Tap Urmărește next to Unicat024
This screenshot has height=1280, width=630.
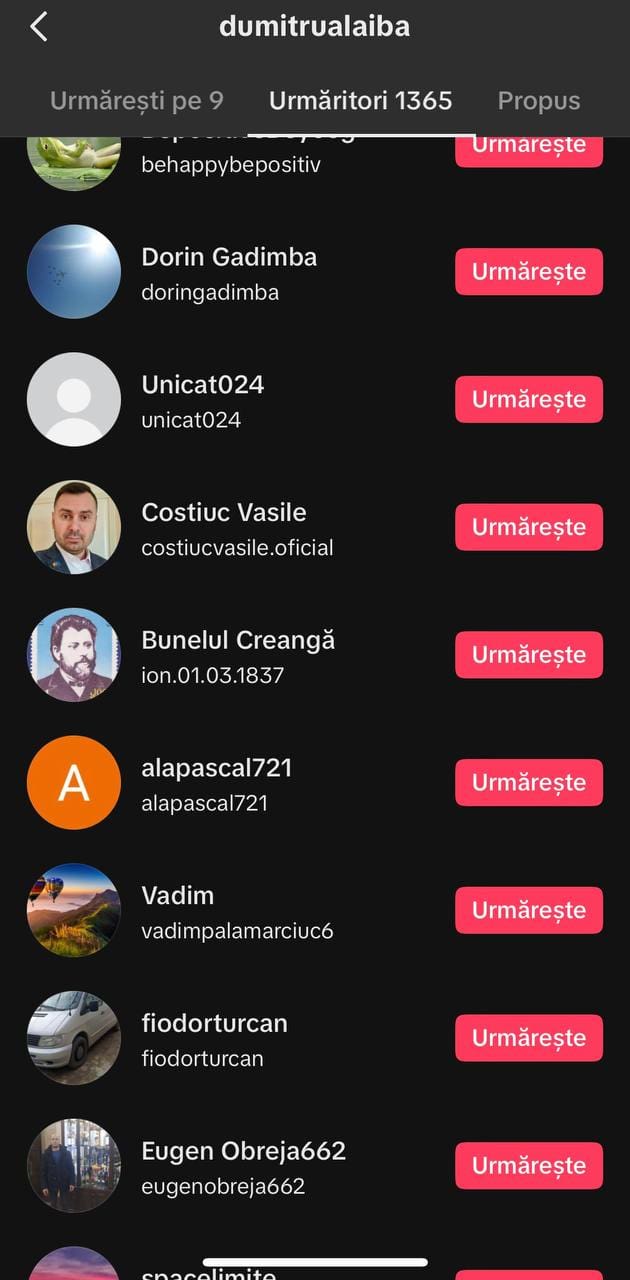tap(528, 400)
